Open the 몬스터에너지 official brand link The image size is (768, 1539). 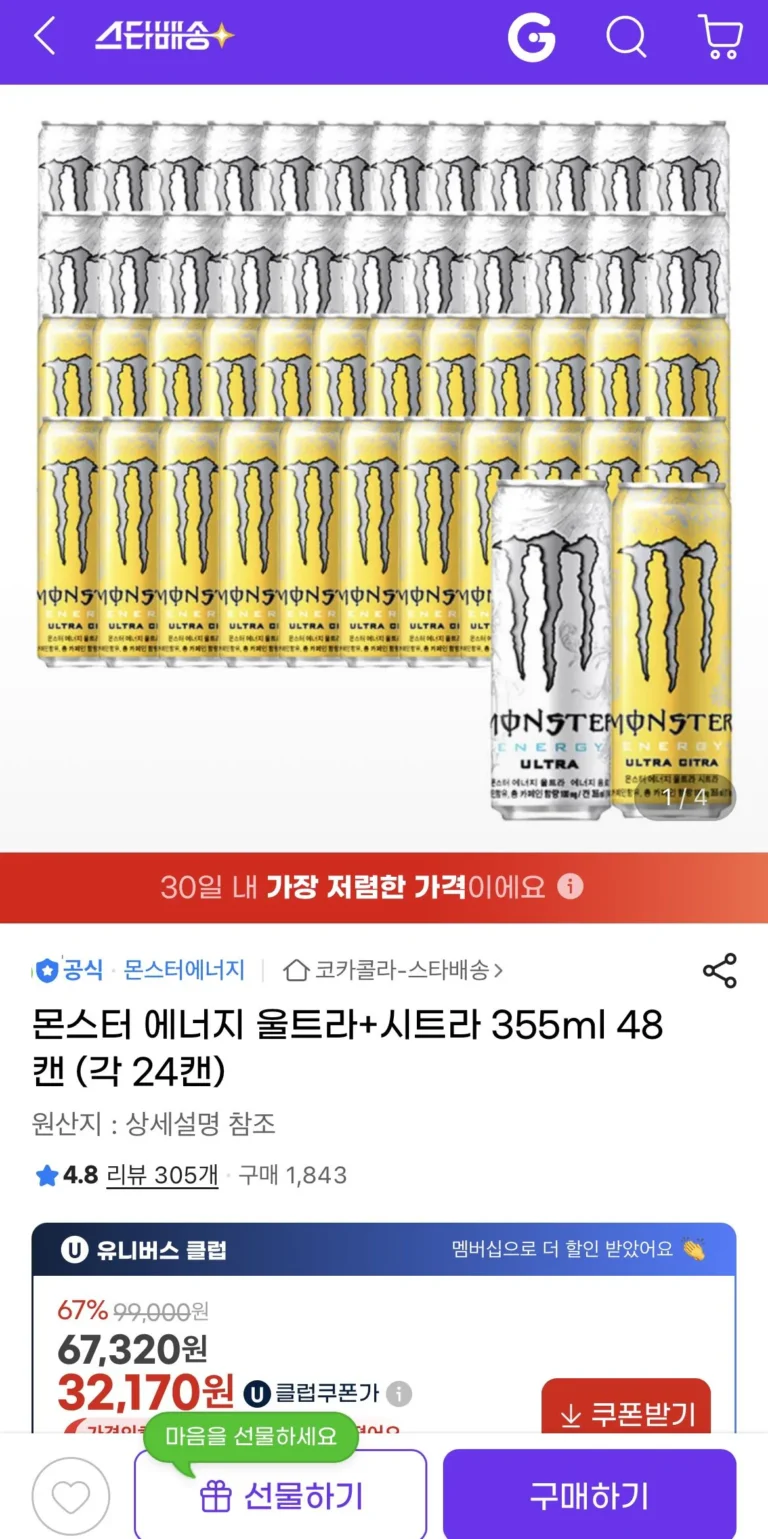coord(183,969)
